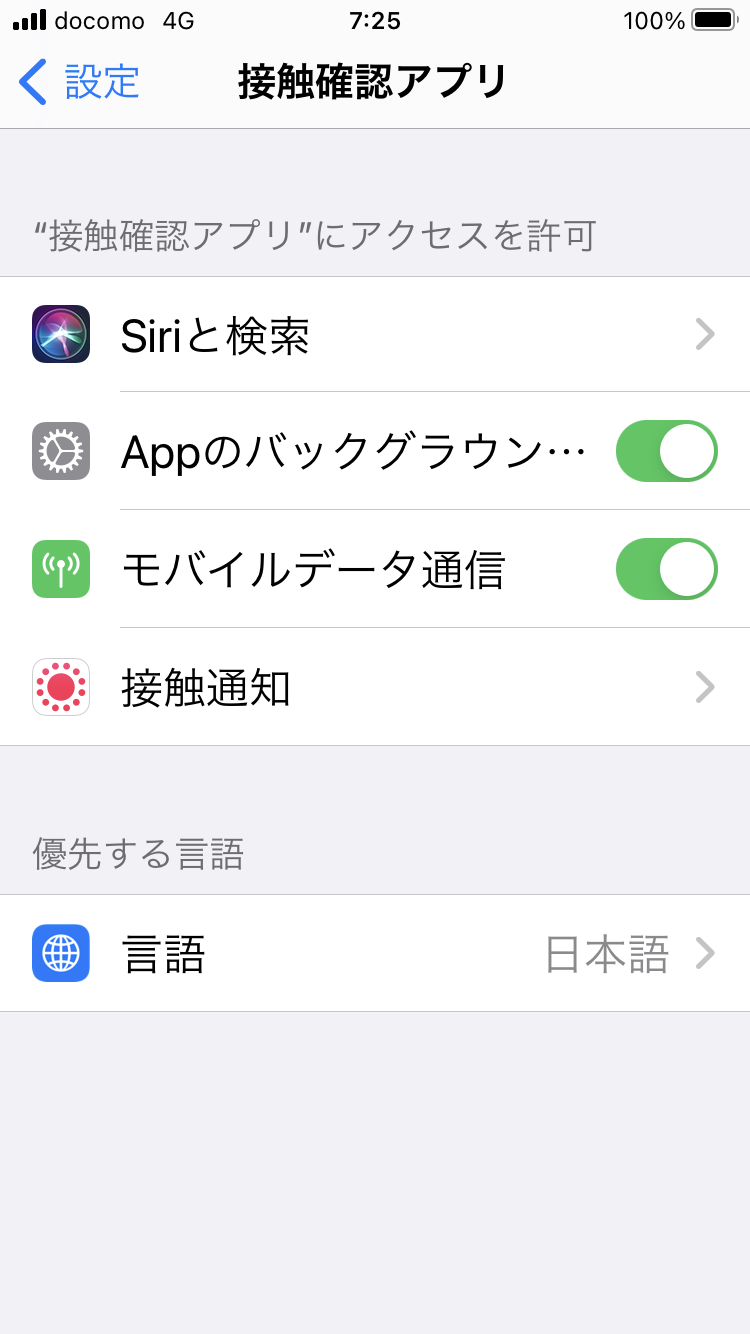Expand 接触通知 settings using the chevron

705,687
